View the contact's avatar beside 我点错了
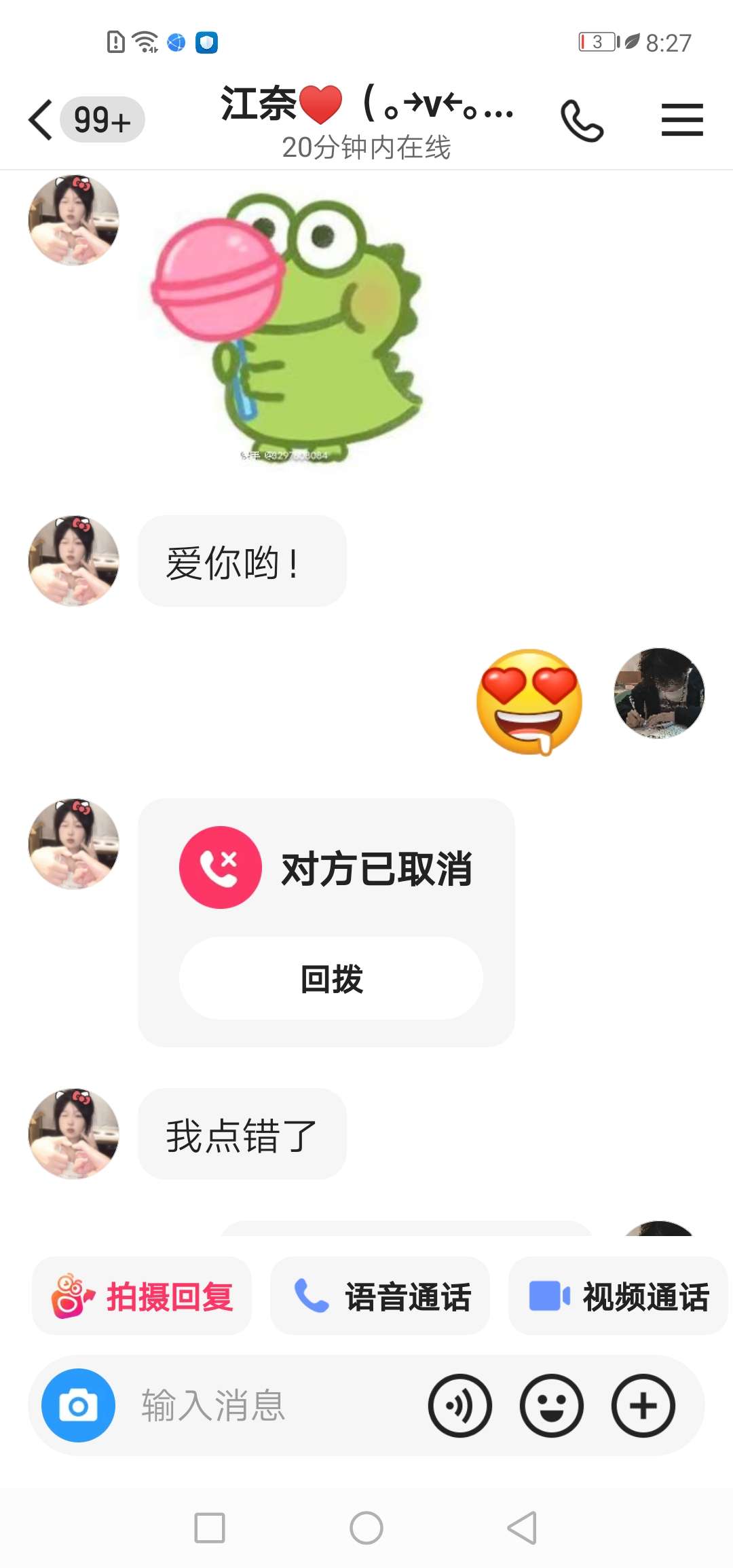 coord(73,1134)
